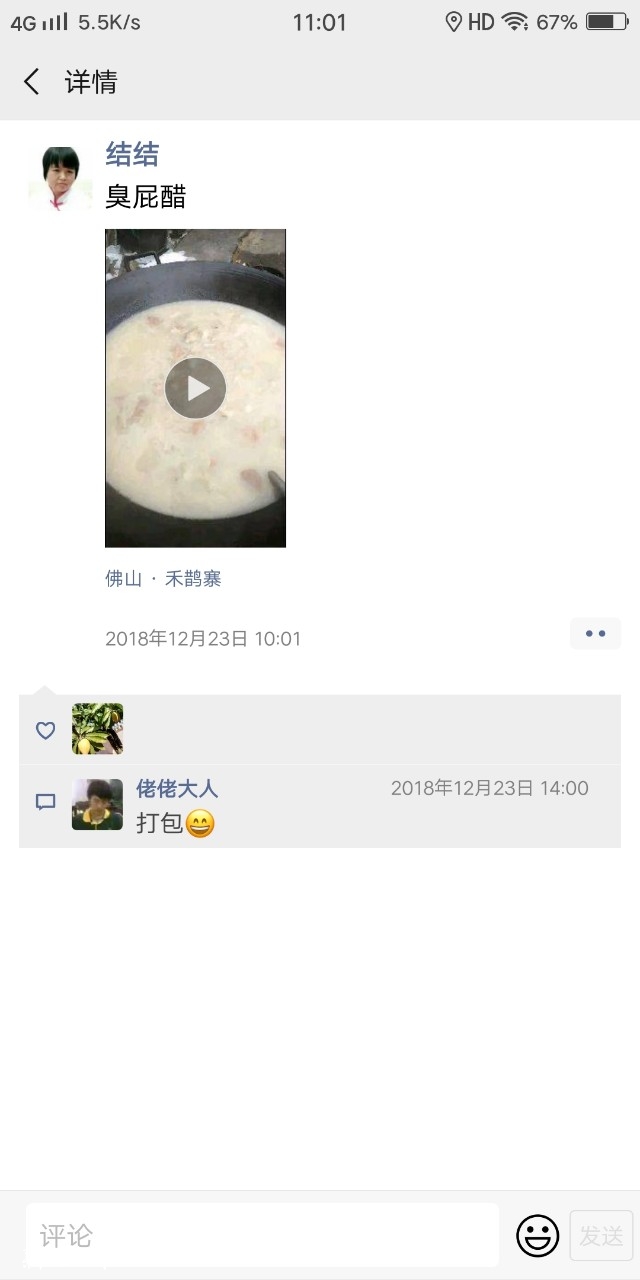This screenshot has height=1280, width=640.
Task: Open location 佛山 · 禾鹊寨
Action: (163, 578)
